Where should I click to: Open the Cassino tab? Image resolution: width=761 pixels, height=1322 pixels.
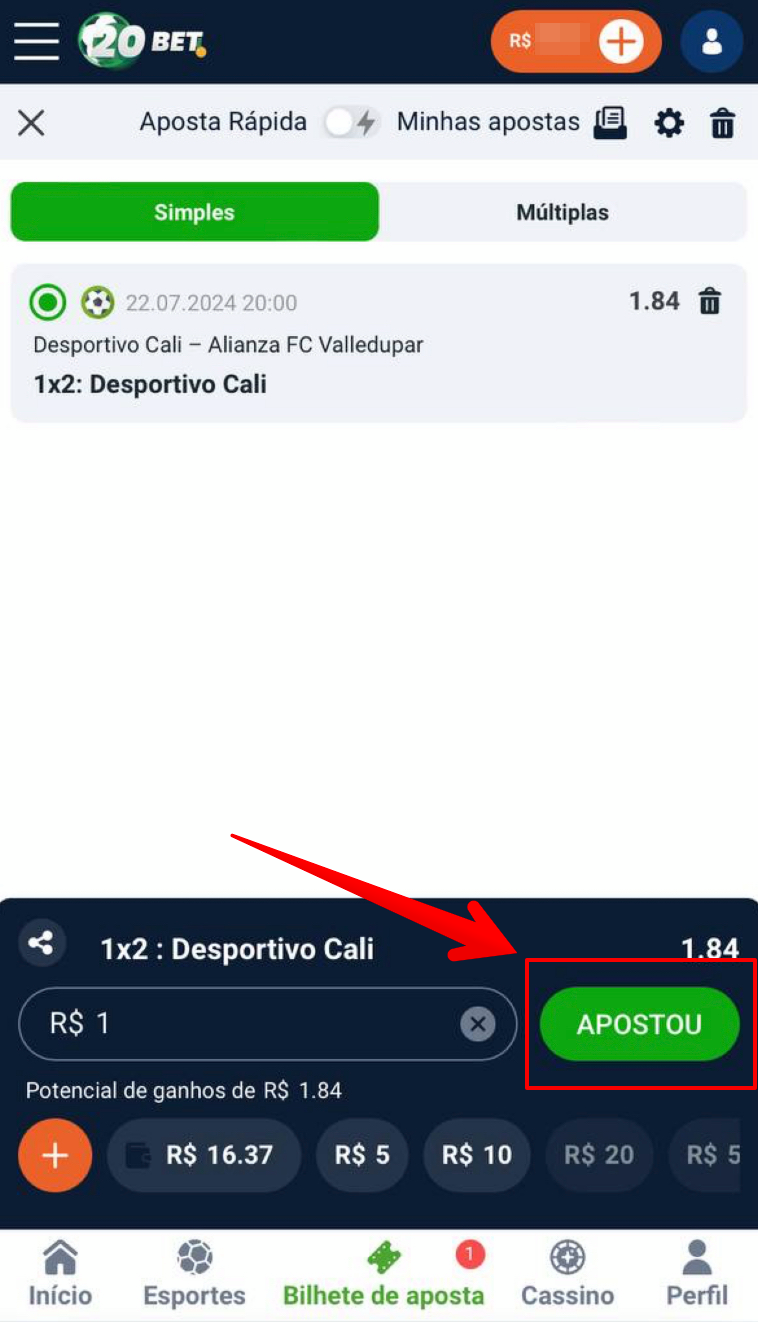coord(567,1273)
